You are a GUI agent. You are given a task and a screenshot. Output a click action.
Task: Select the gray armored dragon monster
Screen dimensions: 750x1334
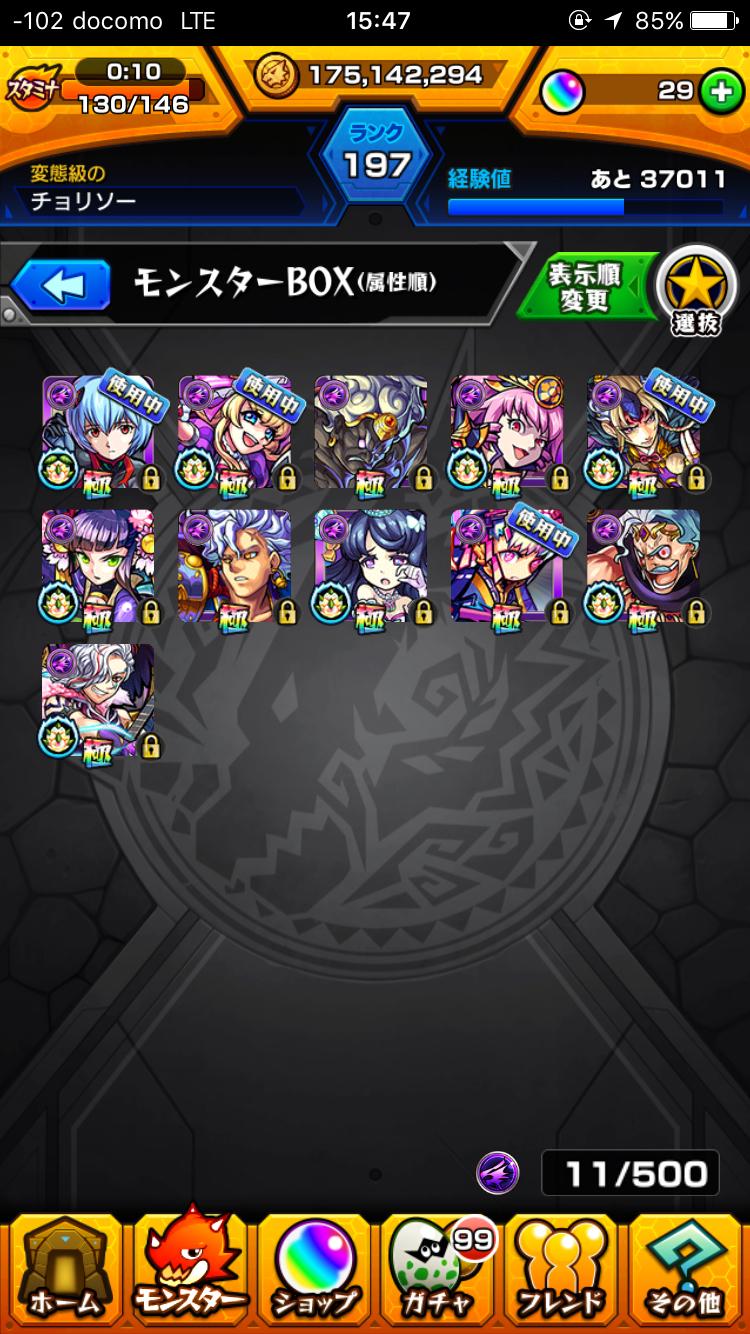371,432
